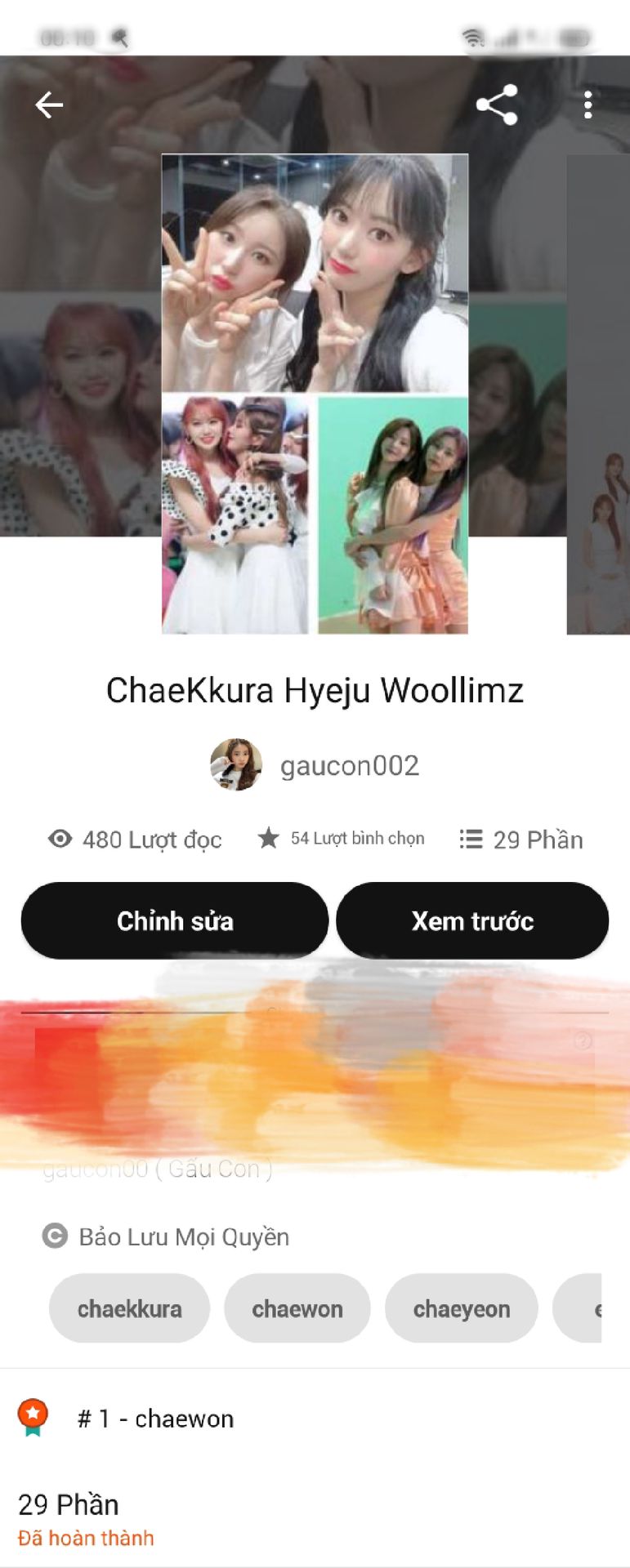Preview story with Xem trước
630x1568 pixels.
(472, 920)
